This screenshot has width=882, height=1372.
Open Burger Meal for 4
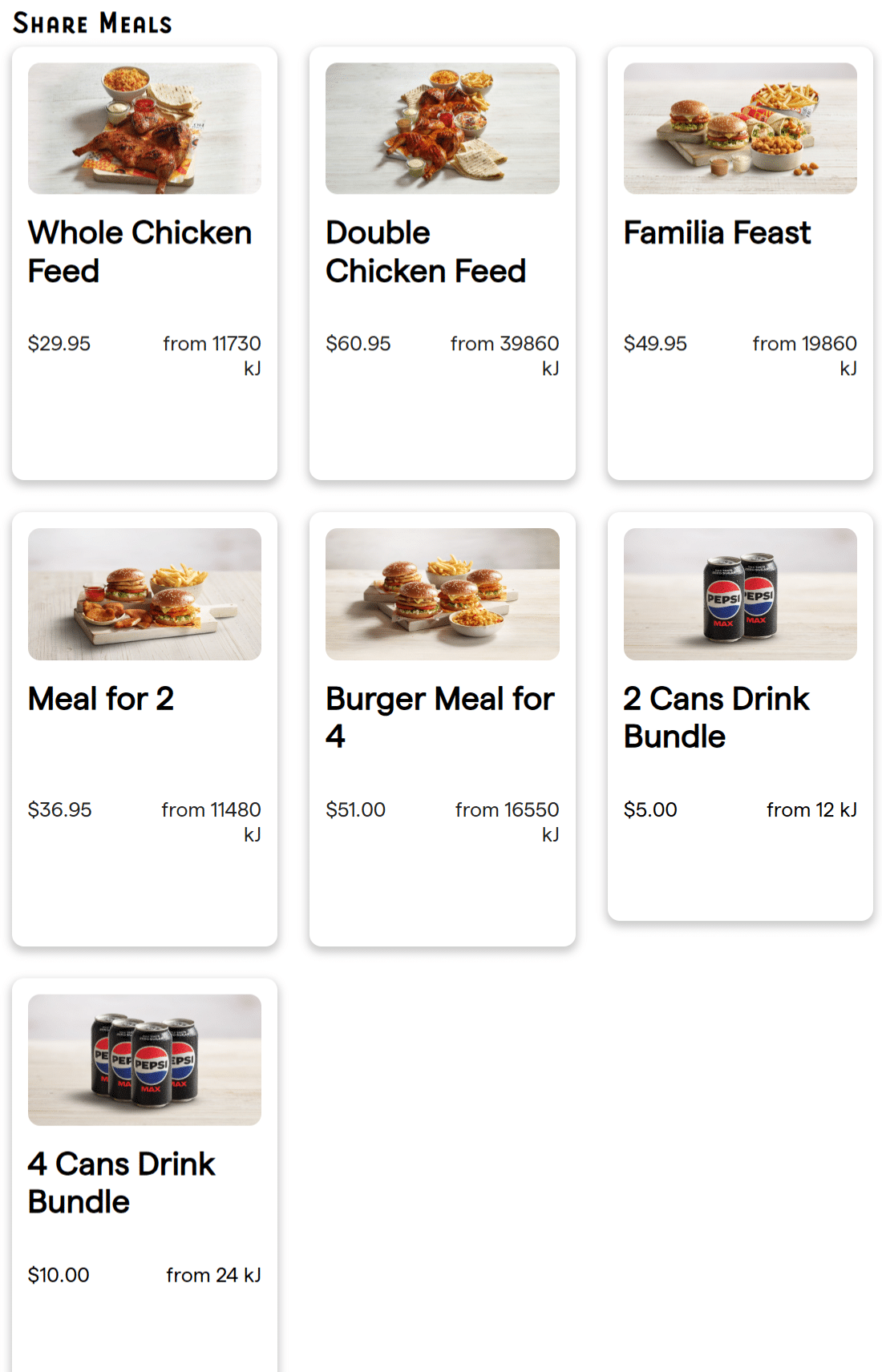(443, 729)
